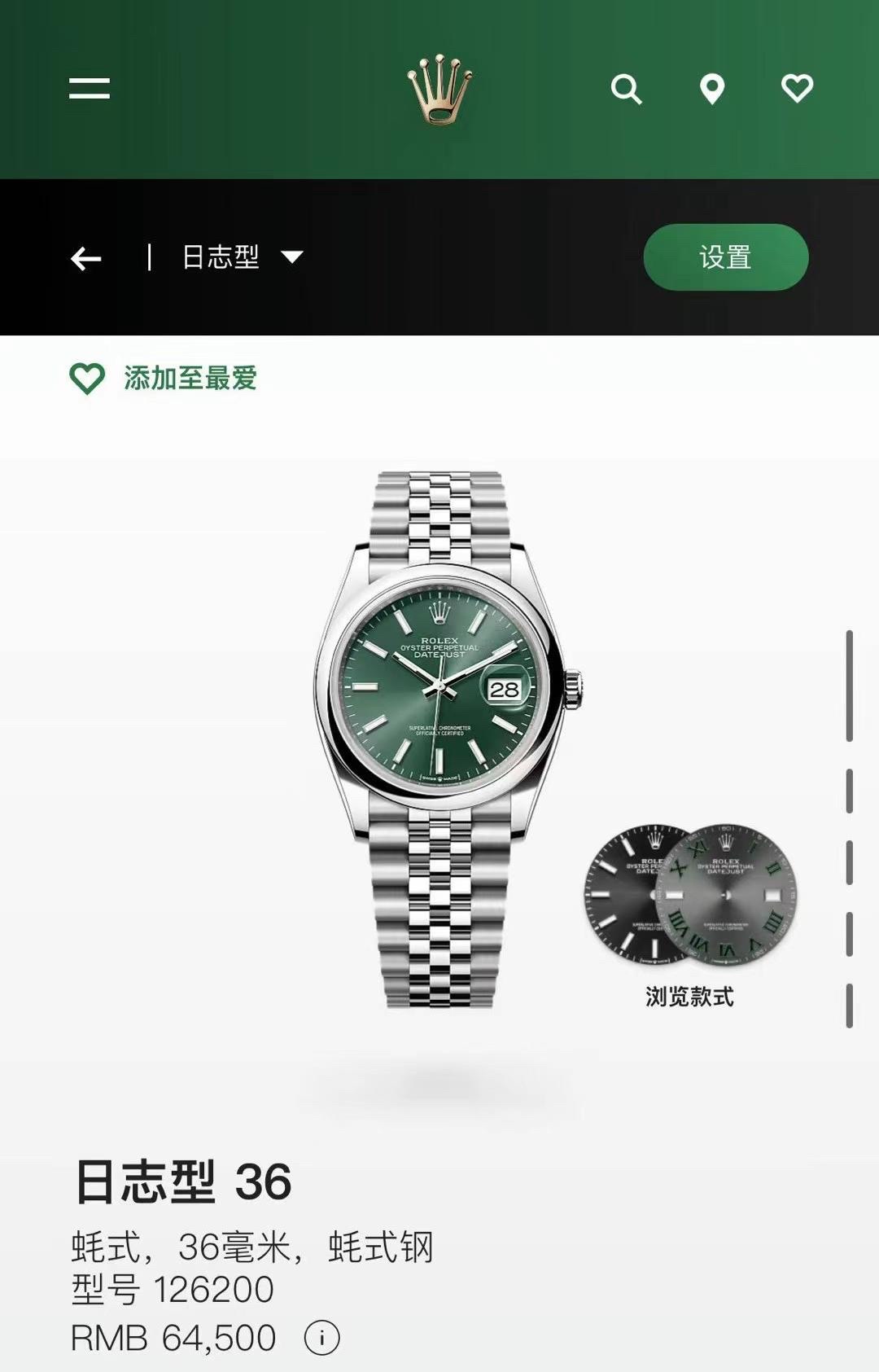Open the store locator pin

(x=712, y=89)
